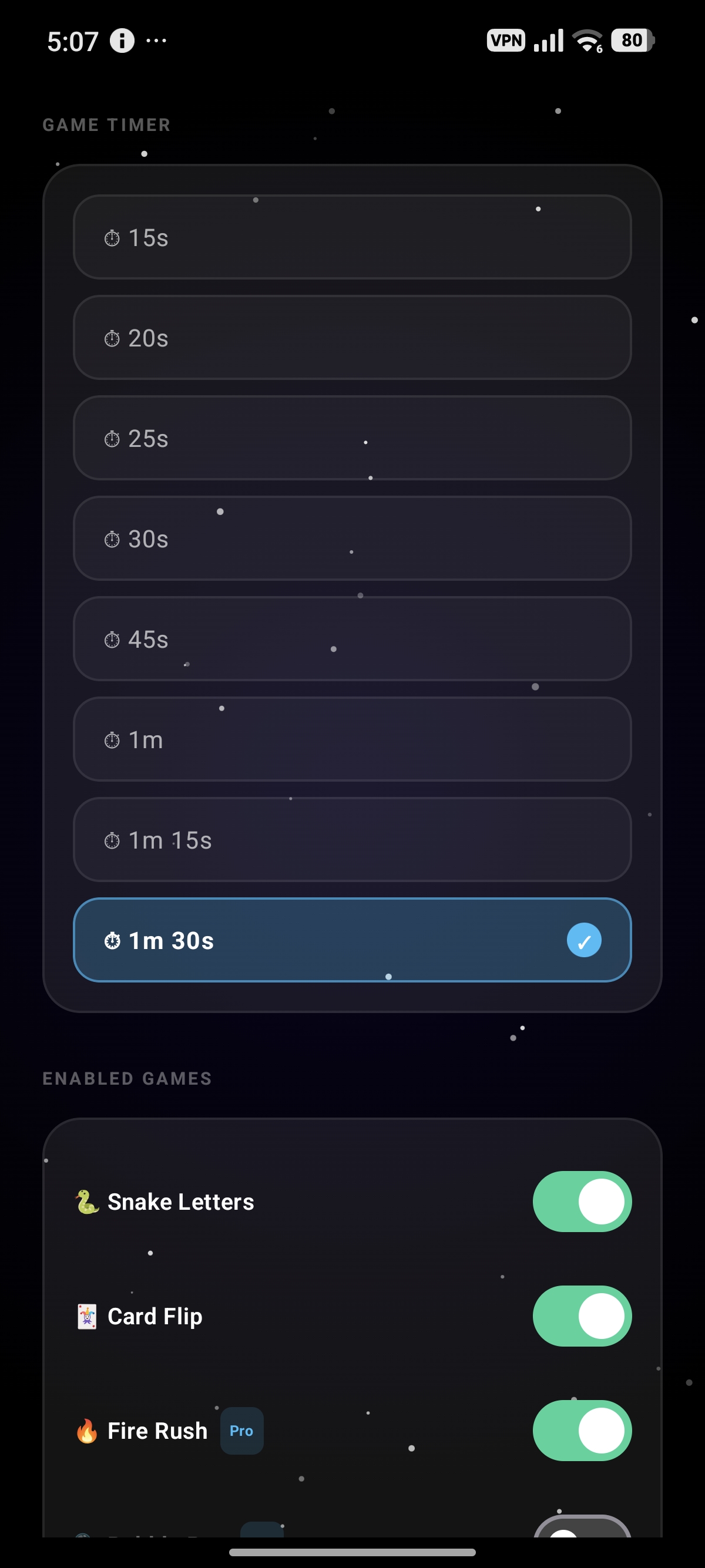Viewport: 705px width, 1568px height.
Task: Select the 45s timer option
Action: point(352,638)
